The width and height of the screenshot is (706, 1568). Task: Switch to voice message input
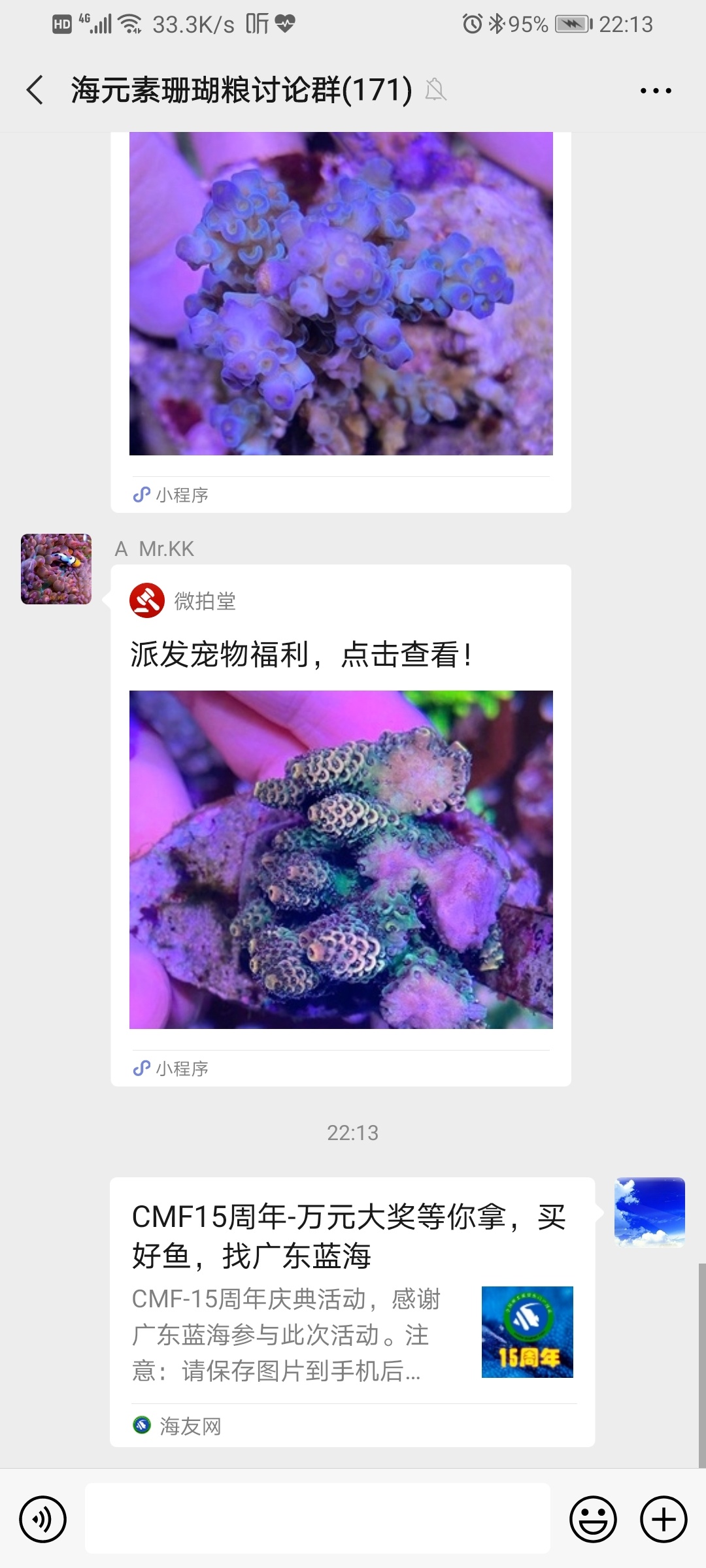click(43, 1519)
